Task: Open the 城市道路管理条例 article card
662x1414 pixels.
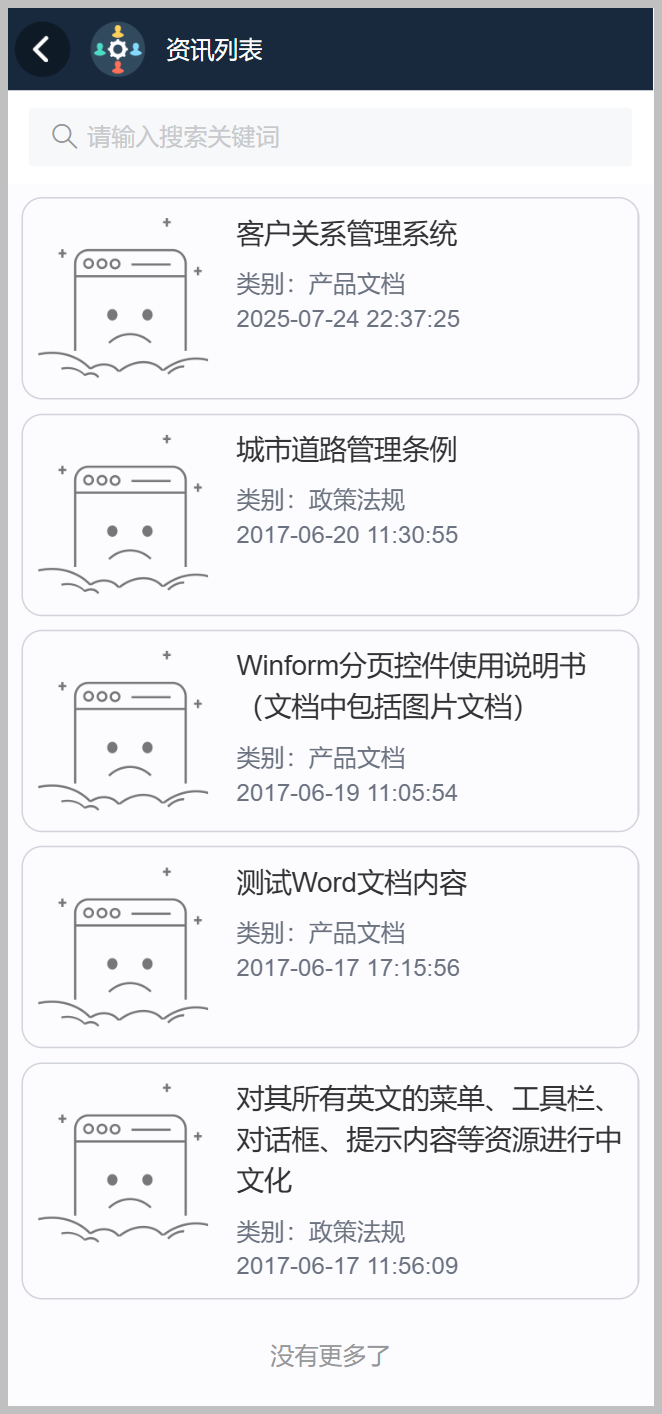Action: point(330,514)
